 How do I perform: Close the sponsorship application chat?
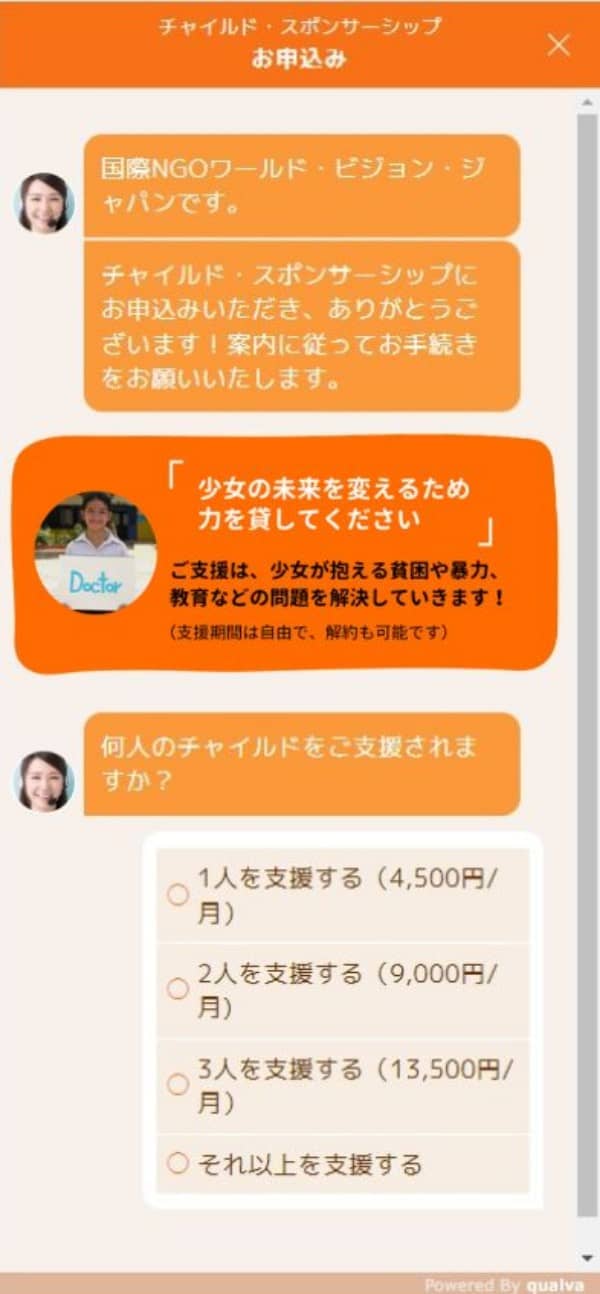pyautogui.click(x=559, y=44)
